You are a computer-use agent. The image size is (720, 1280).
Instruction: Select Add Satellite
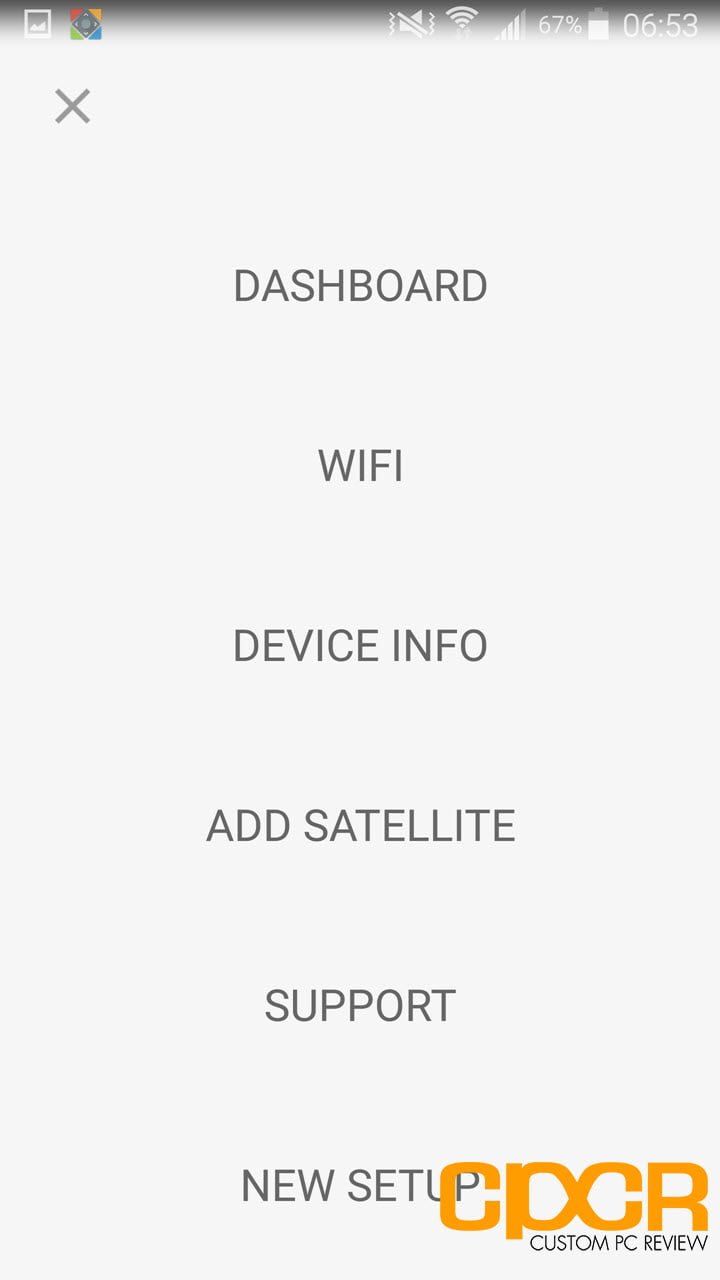click(360, 826)
